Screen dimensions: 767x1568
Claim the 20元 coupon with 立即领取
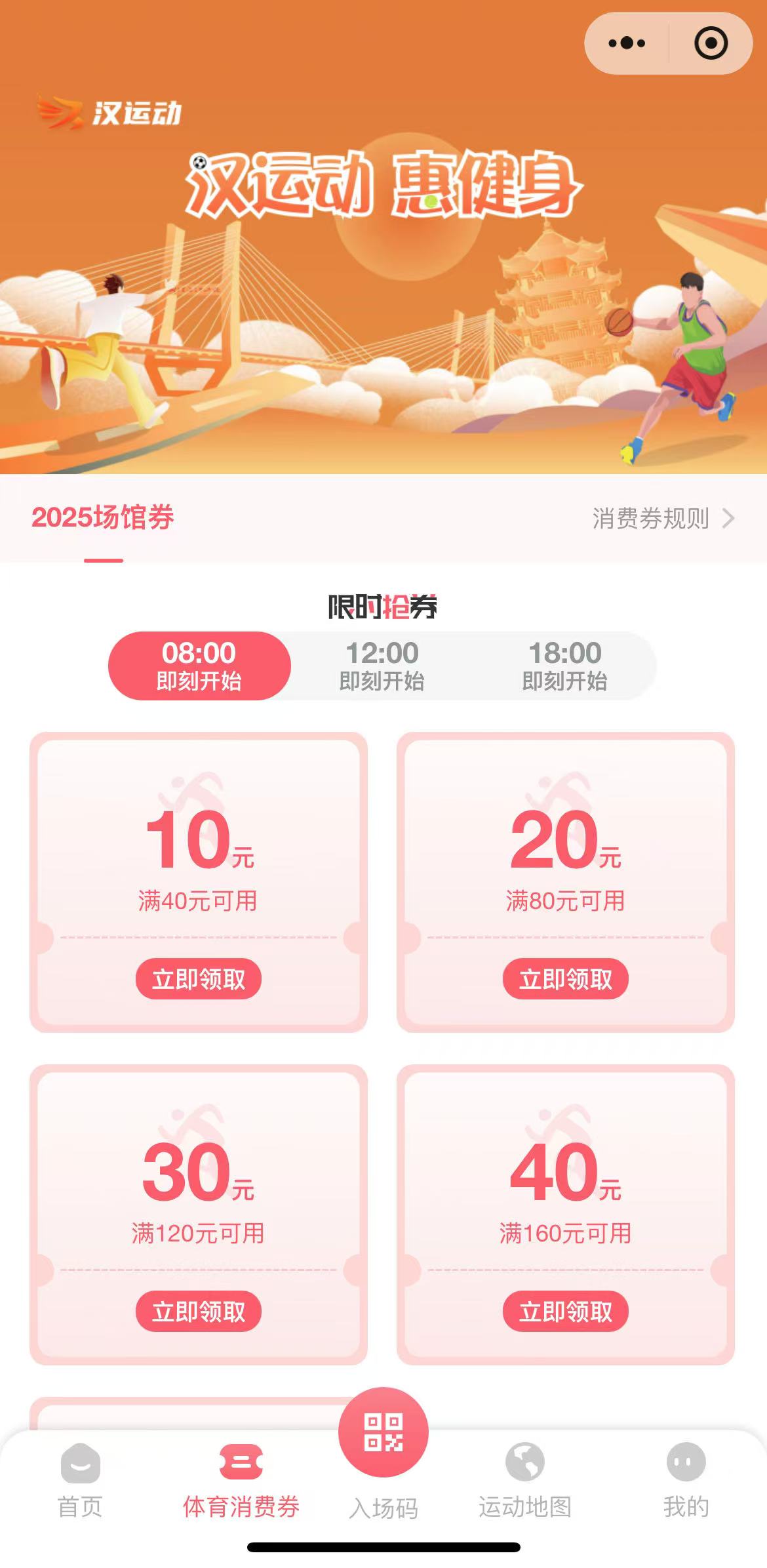[x=565, y=979]
